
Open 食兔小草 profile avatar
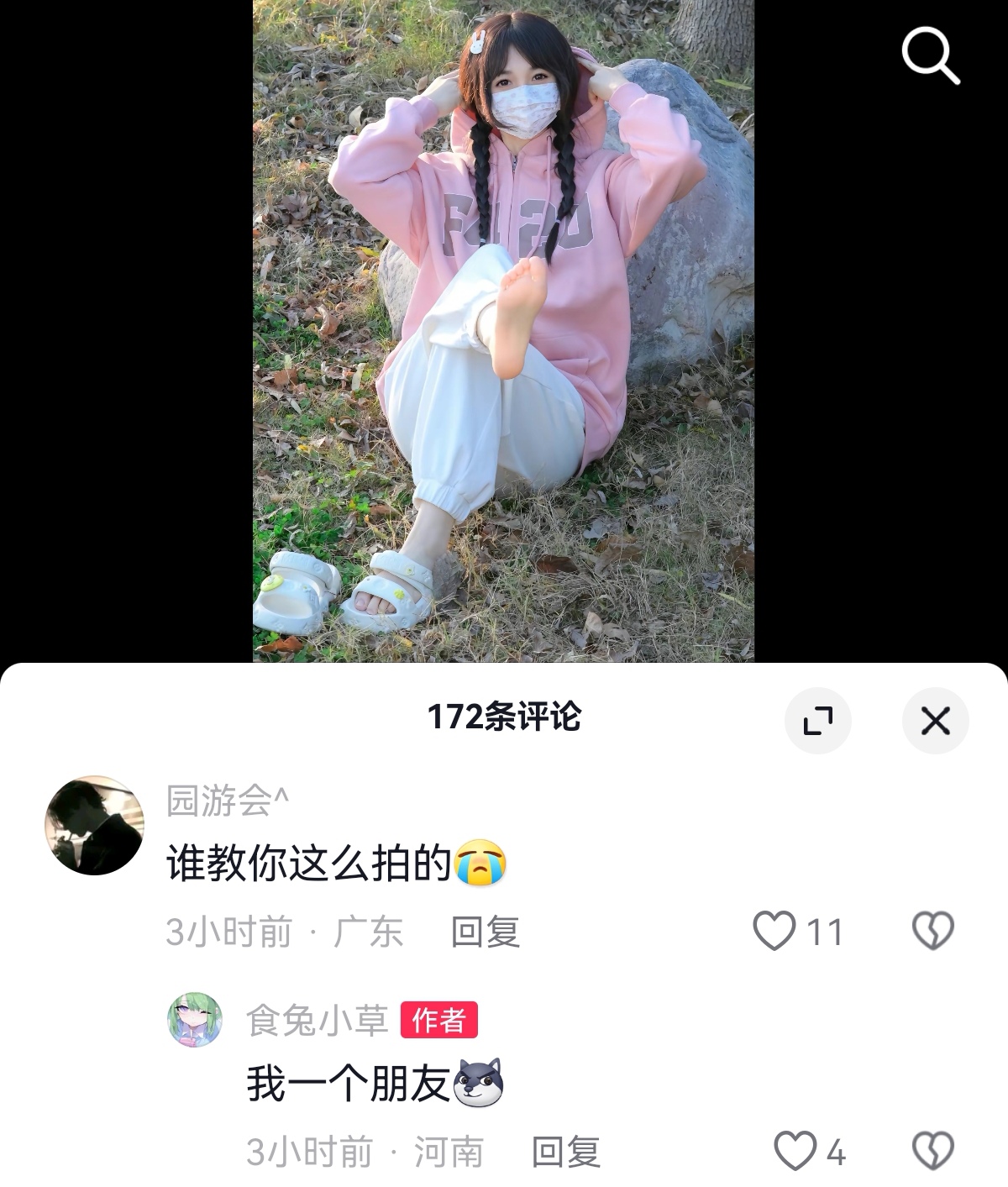tap(196, 1020)
